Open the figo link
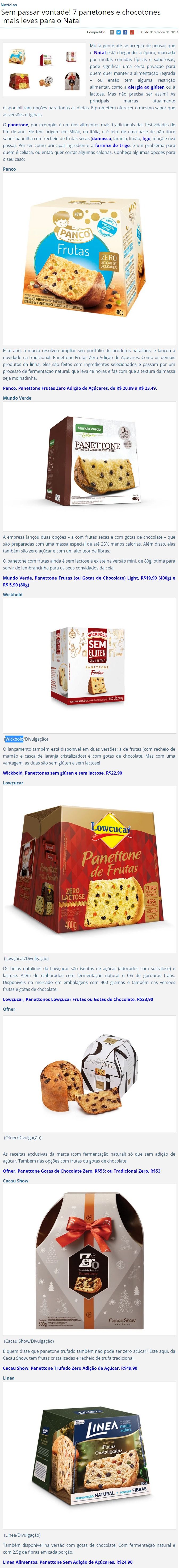 click(x=146, y=139)
